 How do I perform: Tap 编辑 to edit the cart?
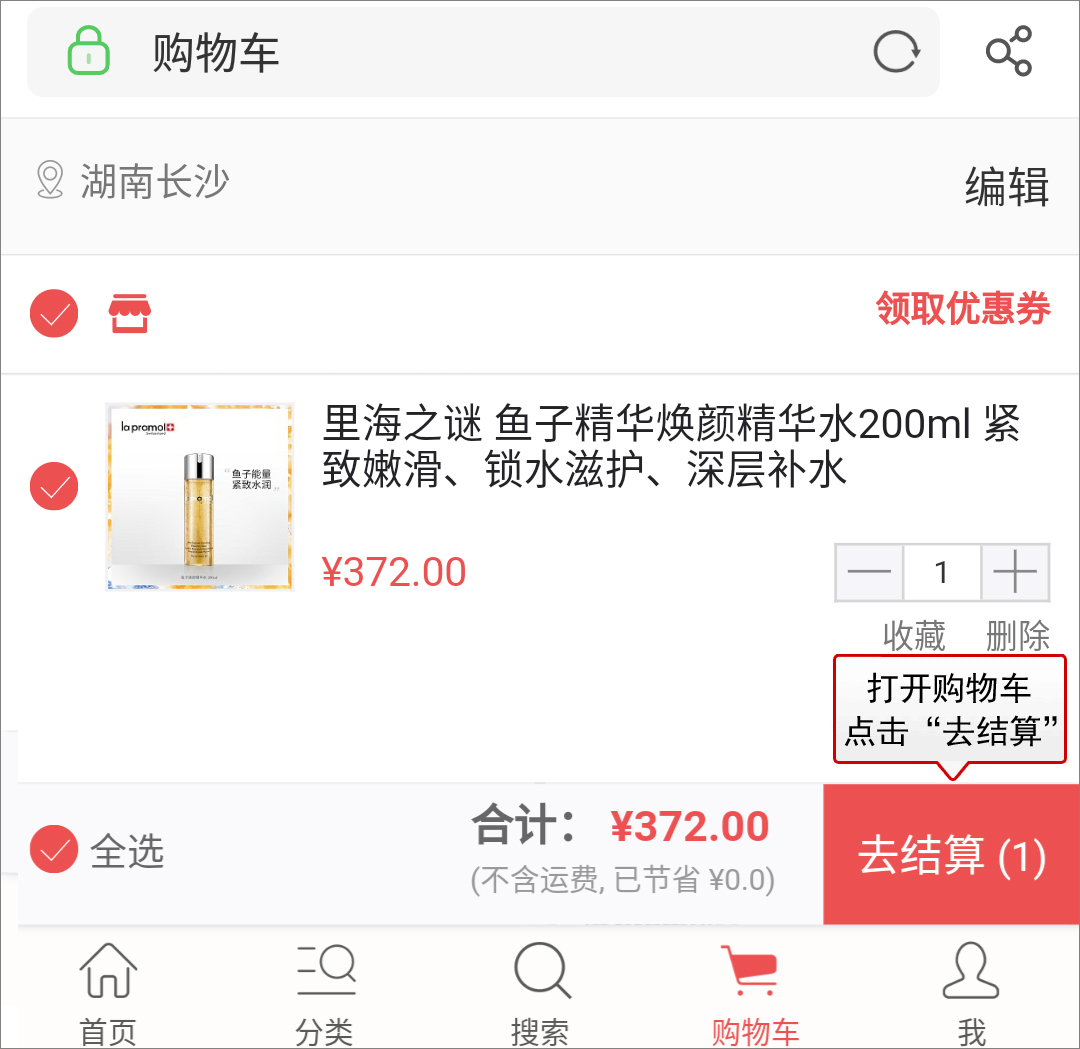(x=1006, y=187)
